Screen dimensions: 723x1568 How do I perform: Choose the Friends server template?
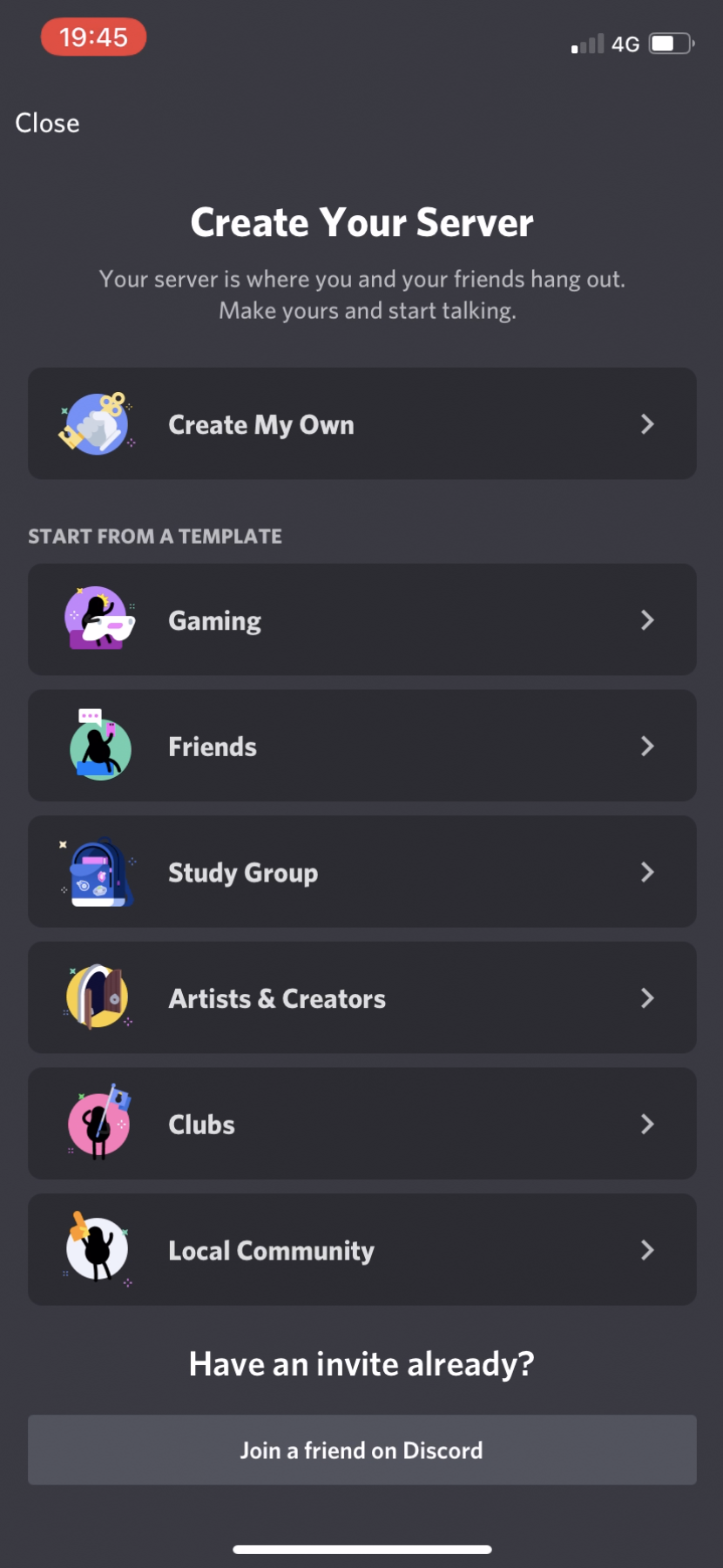362,746
